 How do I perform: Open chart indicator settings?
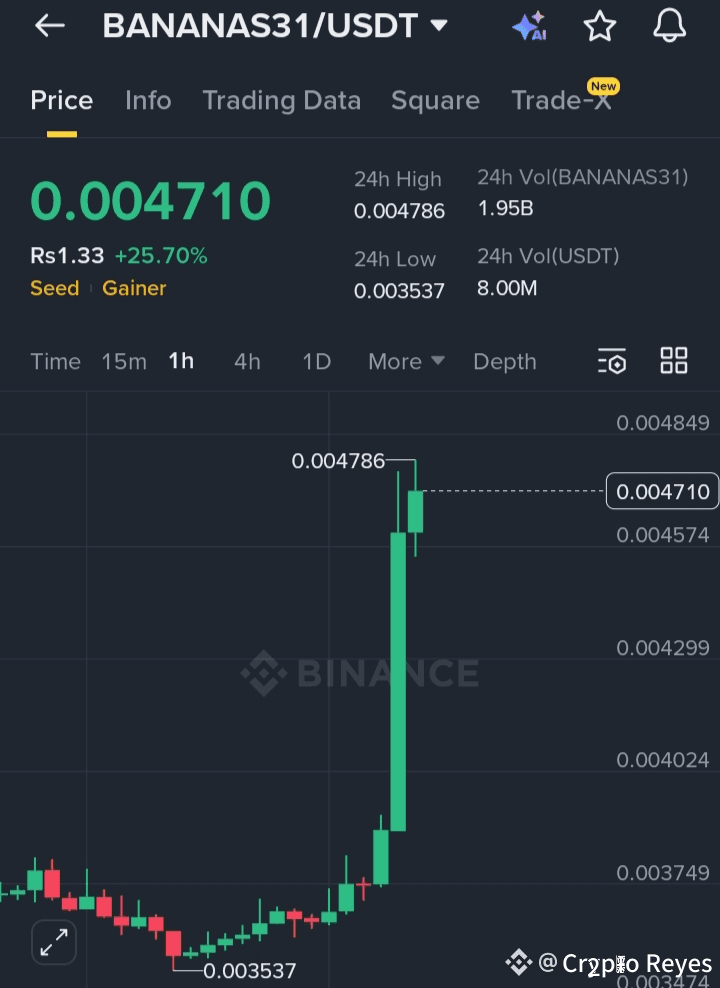click(x=611, y=362)
